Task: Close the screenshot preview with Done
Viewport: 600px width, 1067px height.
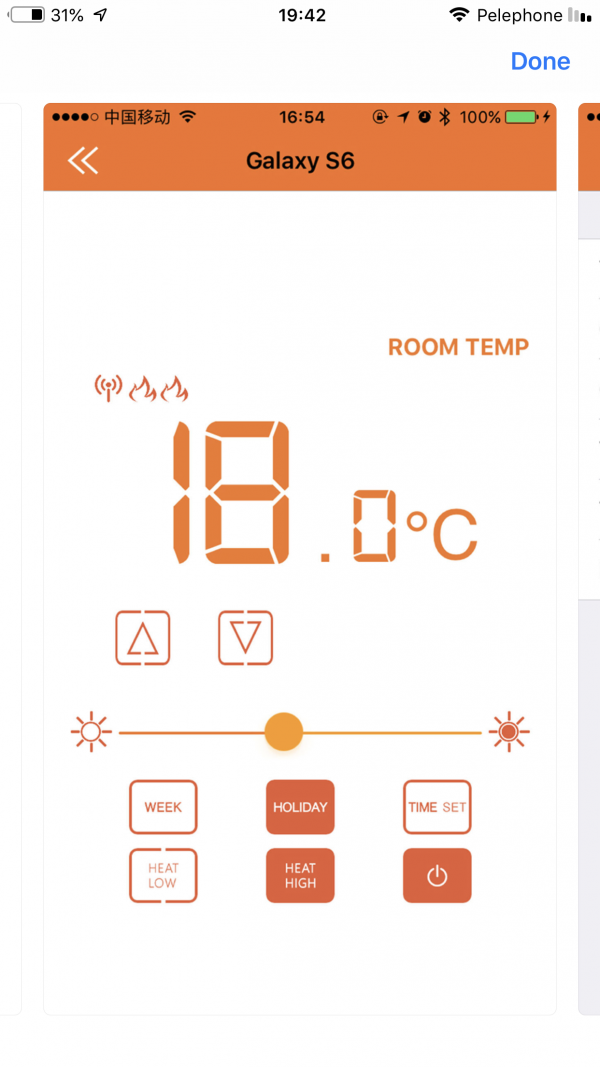Action: tap(540, 61)
